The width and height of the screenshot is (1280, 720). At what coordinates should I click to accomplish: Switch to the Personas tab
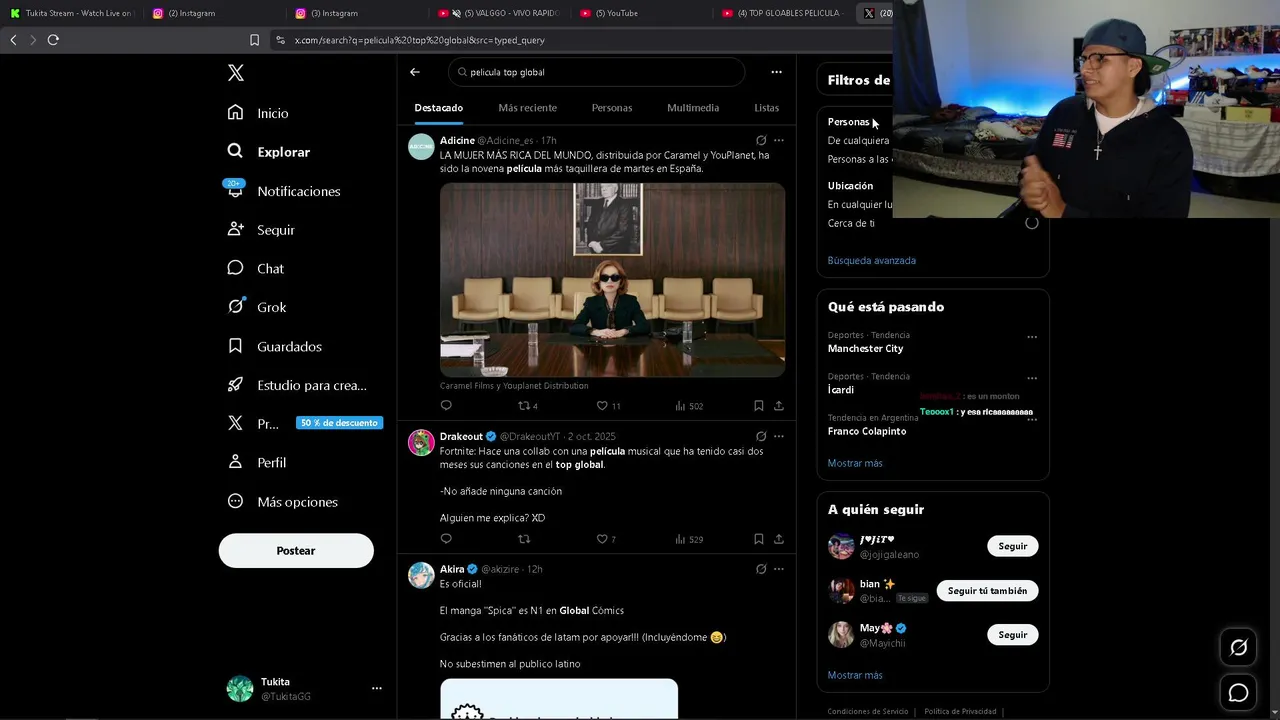[x=611, y=108]
